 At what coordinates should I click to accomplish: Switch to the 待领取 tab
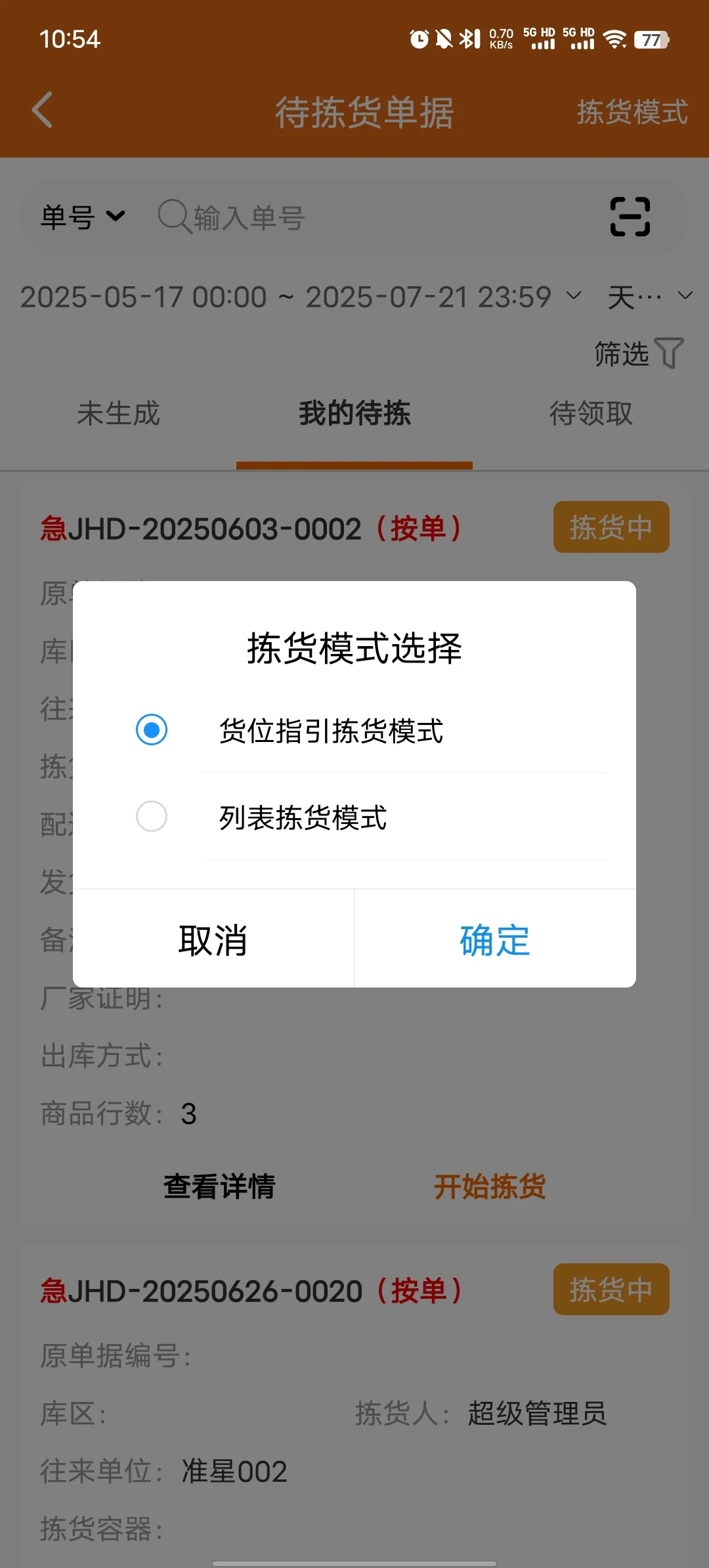coord(590,414)
